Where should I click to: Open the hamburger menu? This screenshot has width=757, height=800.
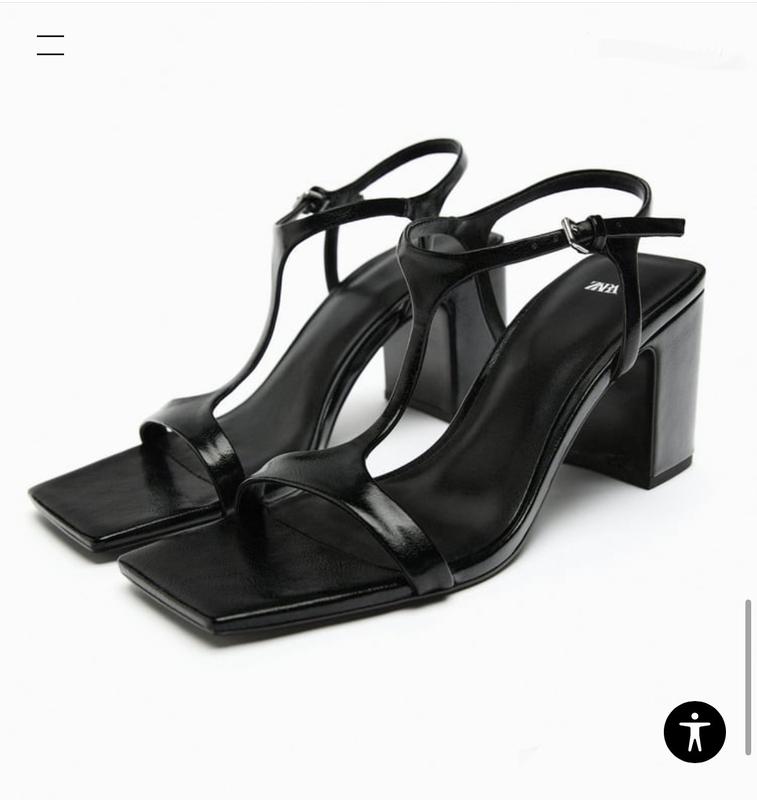click(x=50, y=45)
